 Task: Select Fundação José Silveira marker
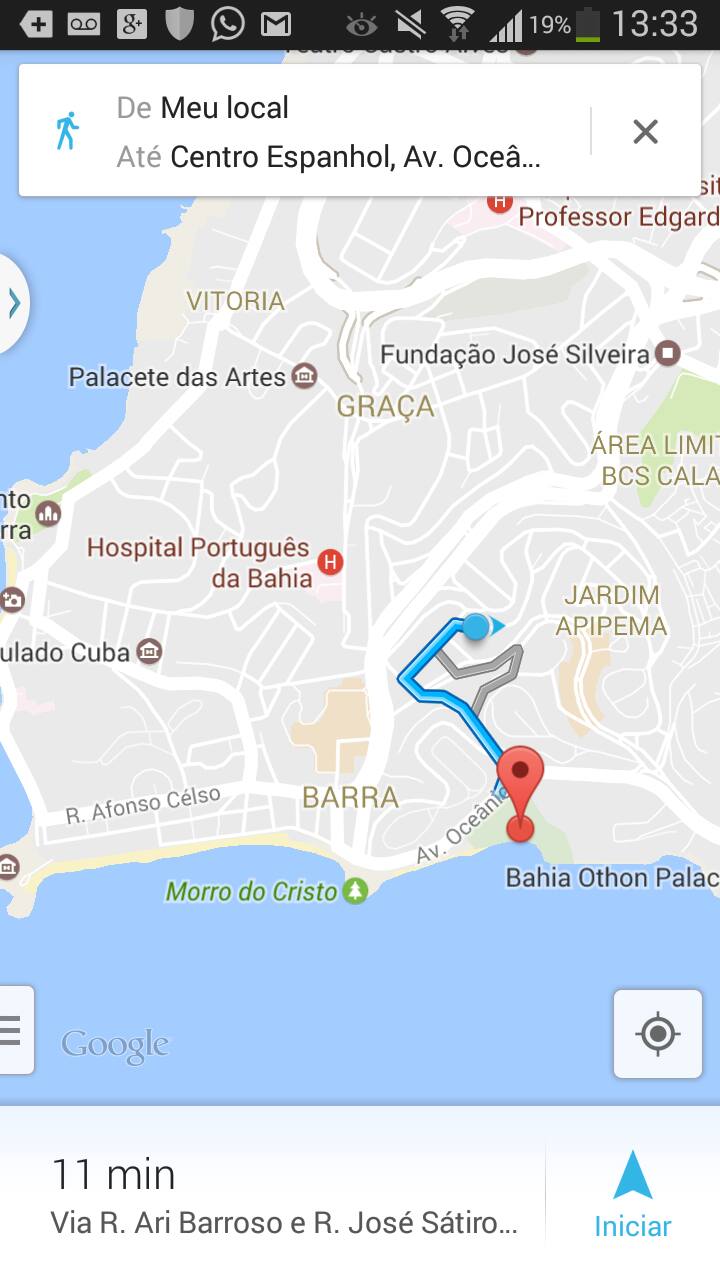pyautogui.click(x=667, y=354)
